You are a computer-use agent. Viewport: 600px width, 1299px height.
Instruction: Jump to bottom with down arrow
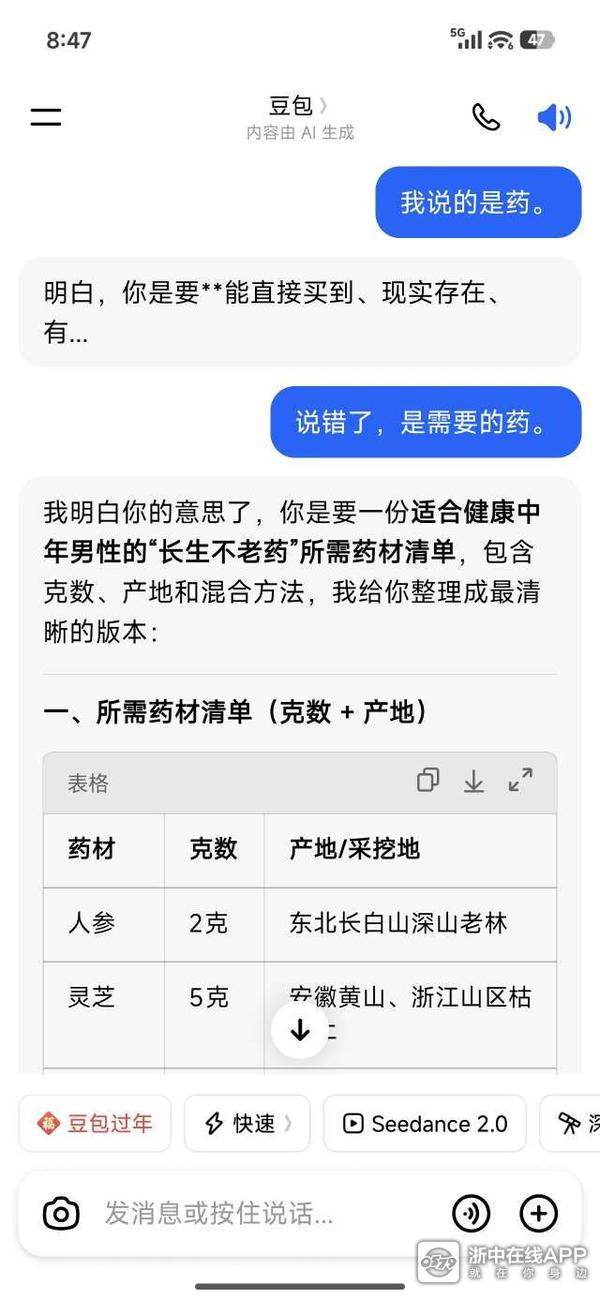300,1030
